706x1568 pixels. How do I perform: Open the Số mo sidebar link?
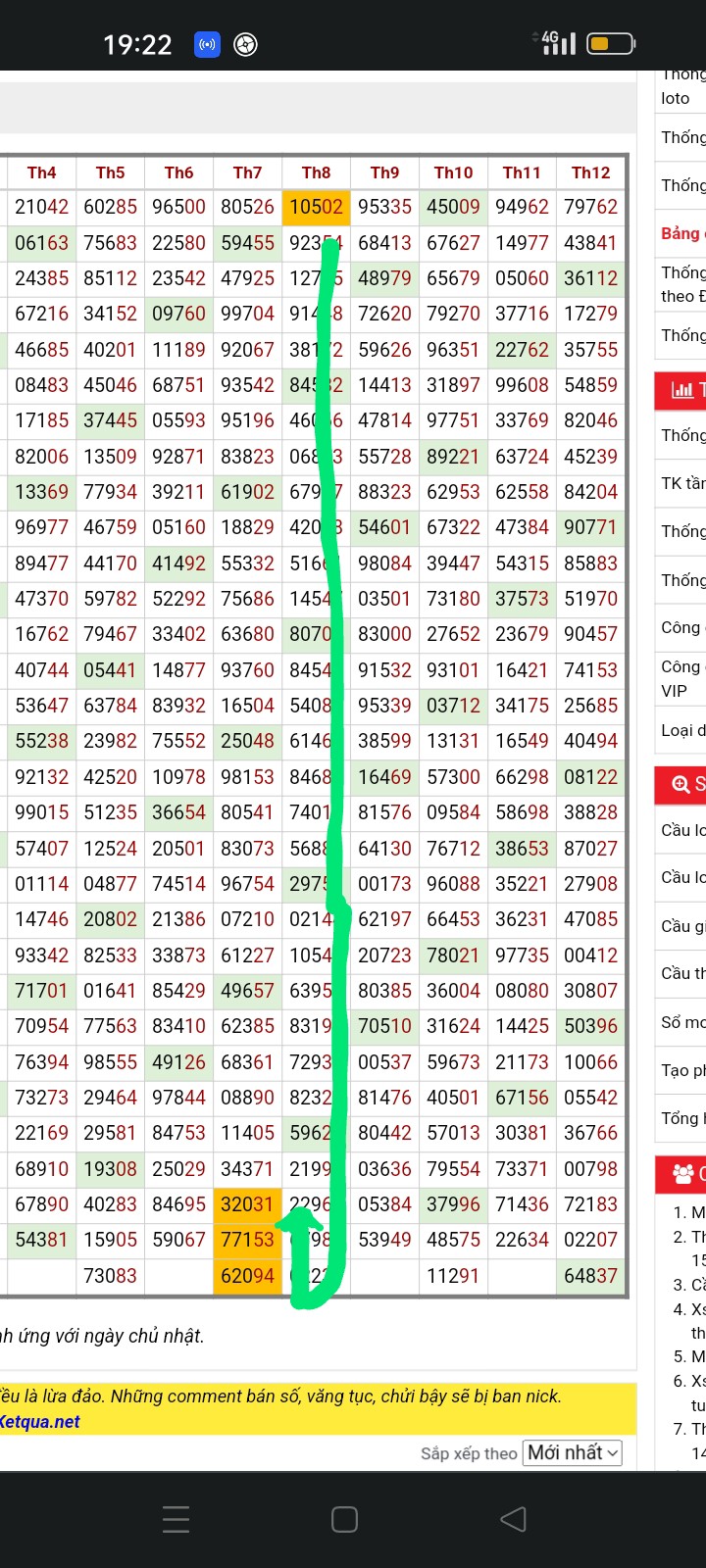(682, 1022)
